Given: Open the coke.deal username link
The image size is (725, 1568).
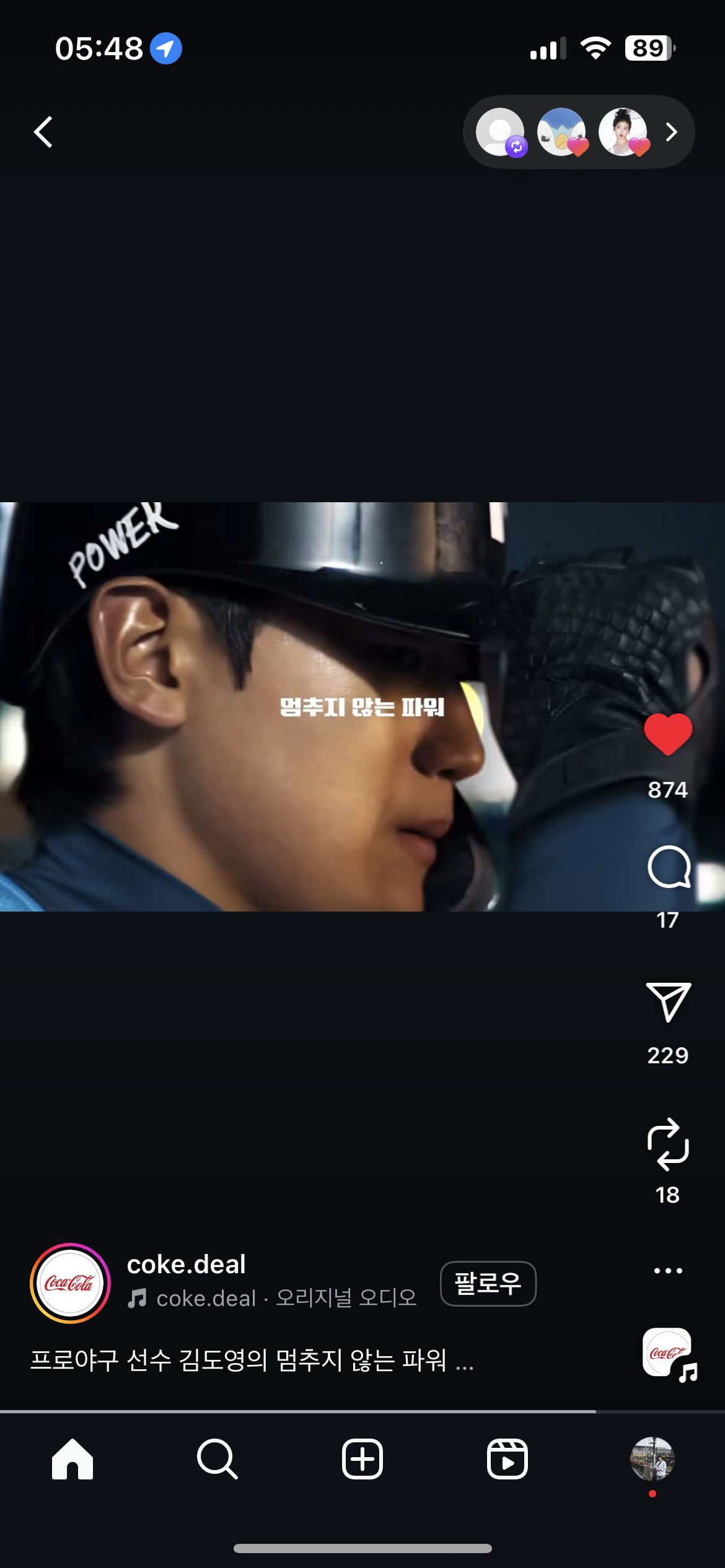Looking at the screenshot, I should [187, 1264].
